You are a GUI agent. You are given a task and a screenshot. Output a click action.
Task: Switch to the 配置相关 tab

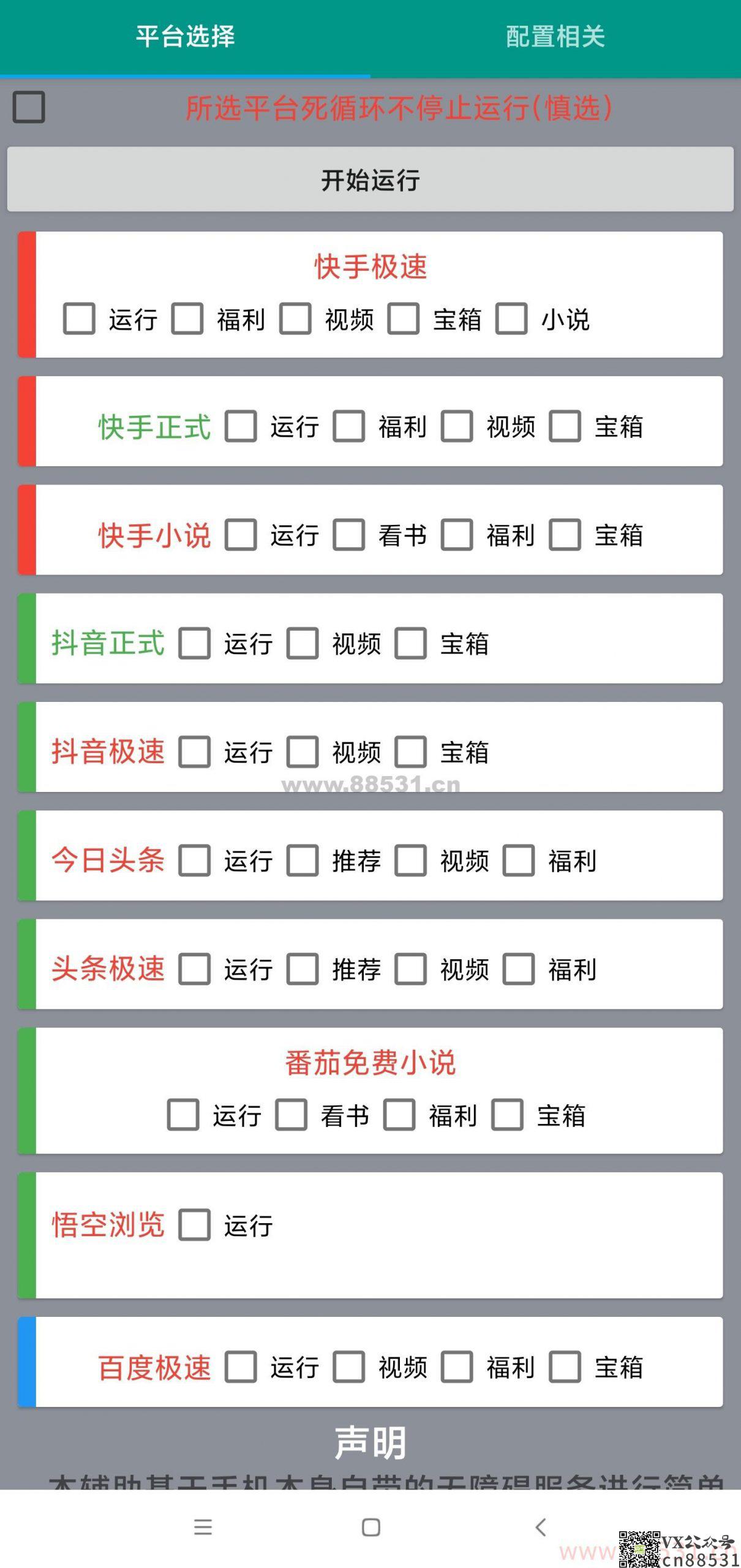click(x=554, y=37)
